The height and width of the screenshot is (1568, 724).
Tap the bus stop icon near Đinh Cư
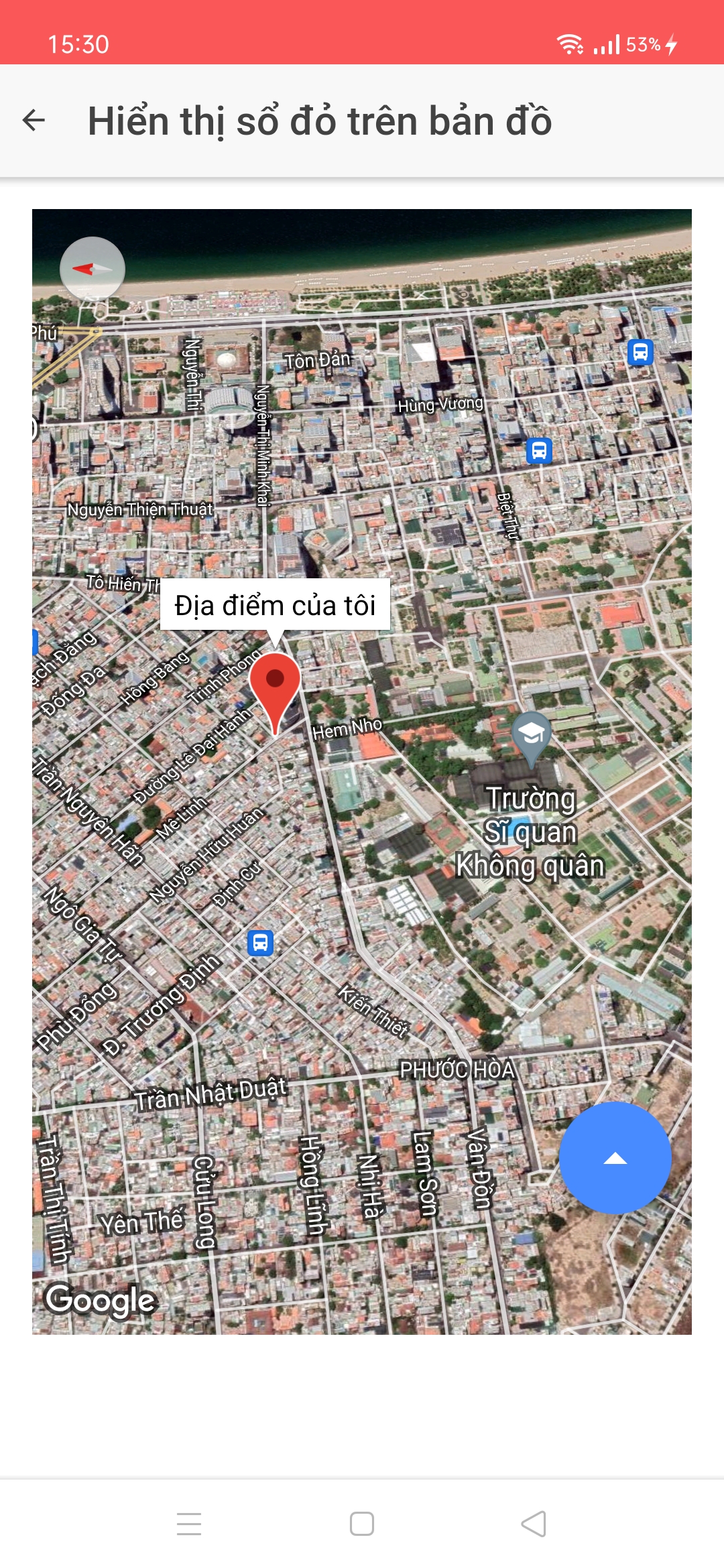(x=260, y=943)
